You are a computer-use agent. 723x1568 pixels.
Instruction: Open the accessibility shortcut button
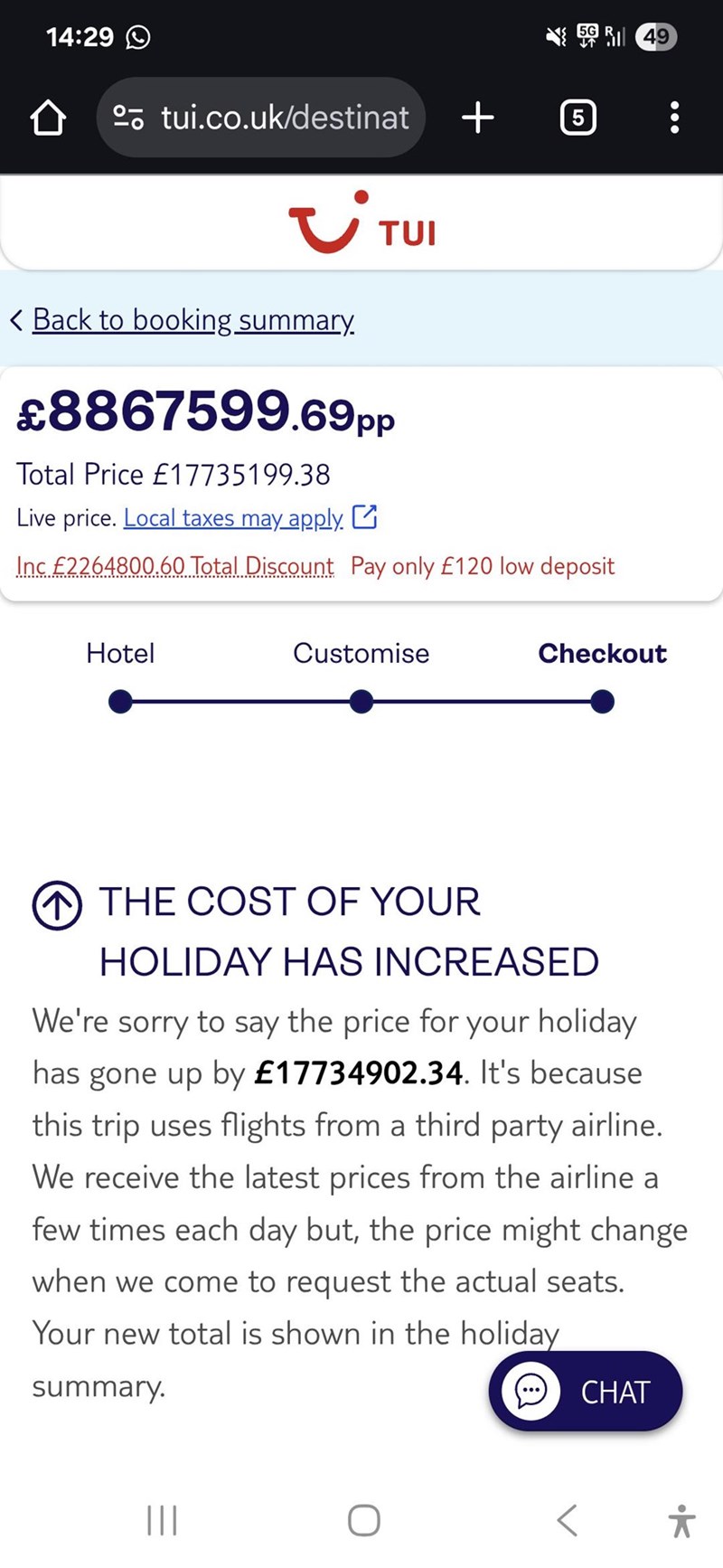682,1520
